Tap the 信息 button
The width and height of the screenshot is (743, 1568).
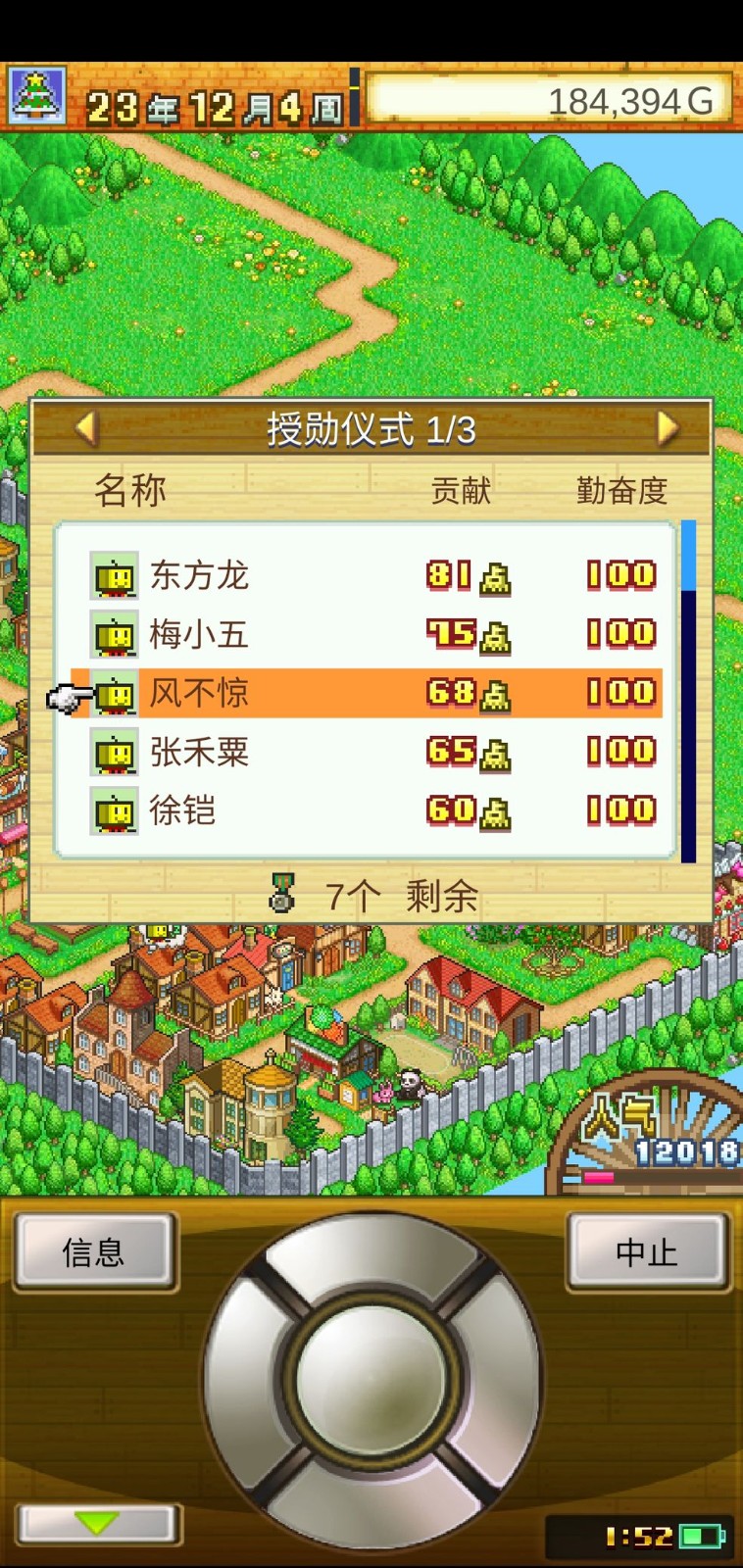[x=94, y=1251]
